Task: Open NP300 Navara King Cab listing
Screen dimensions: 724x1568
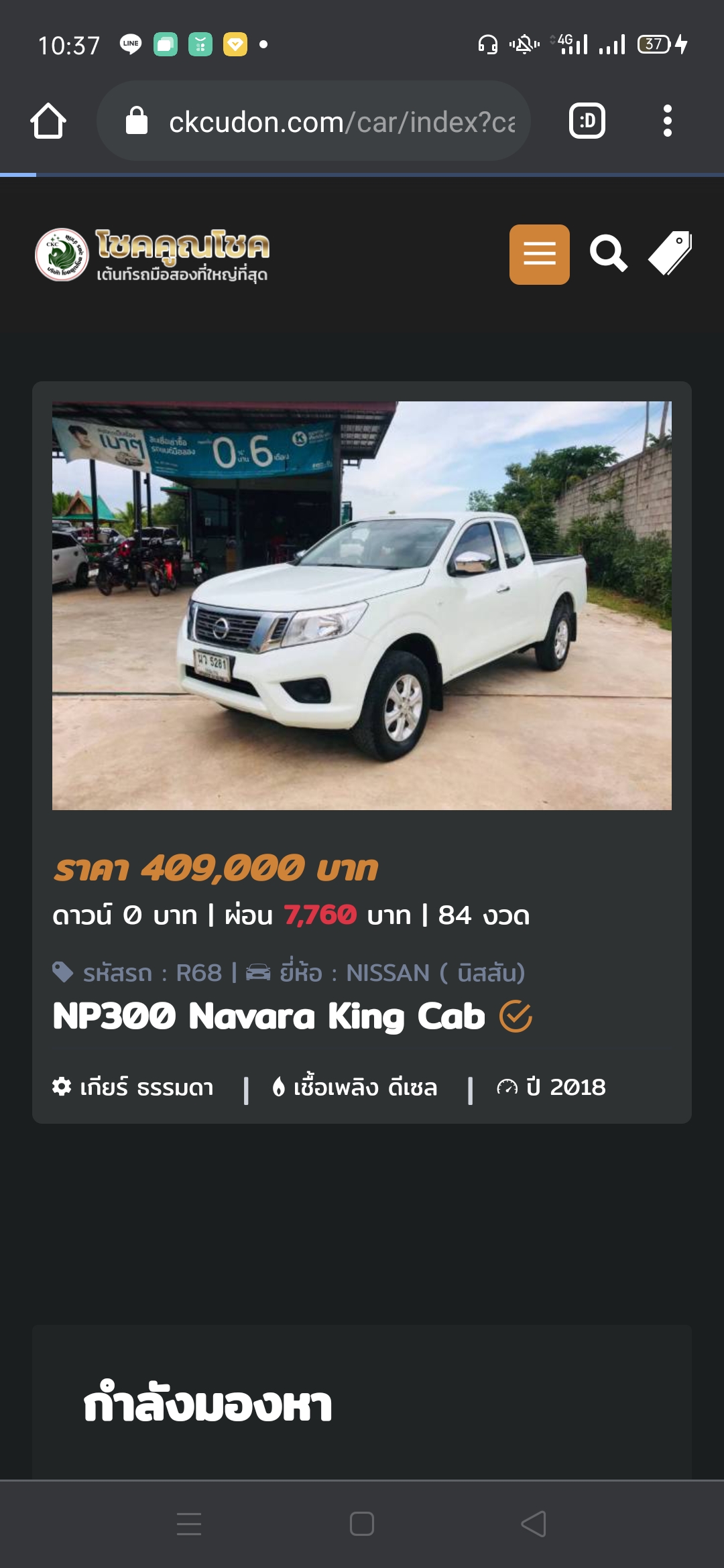Action: click(269, 1017)
